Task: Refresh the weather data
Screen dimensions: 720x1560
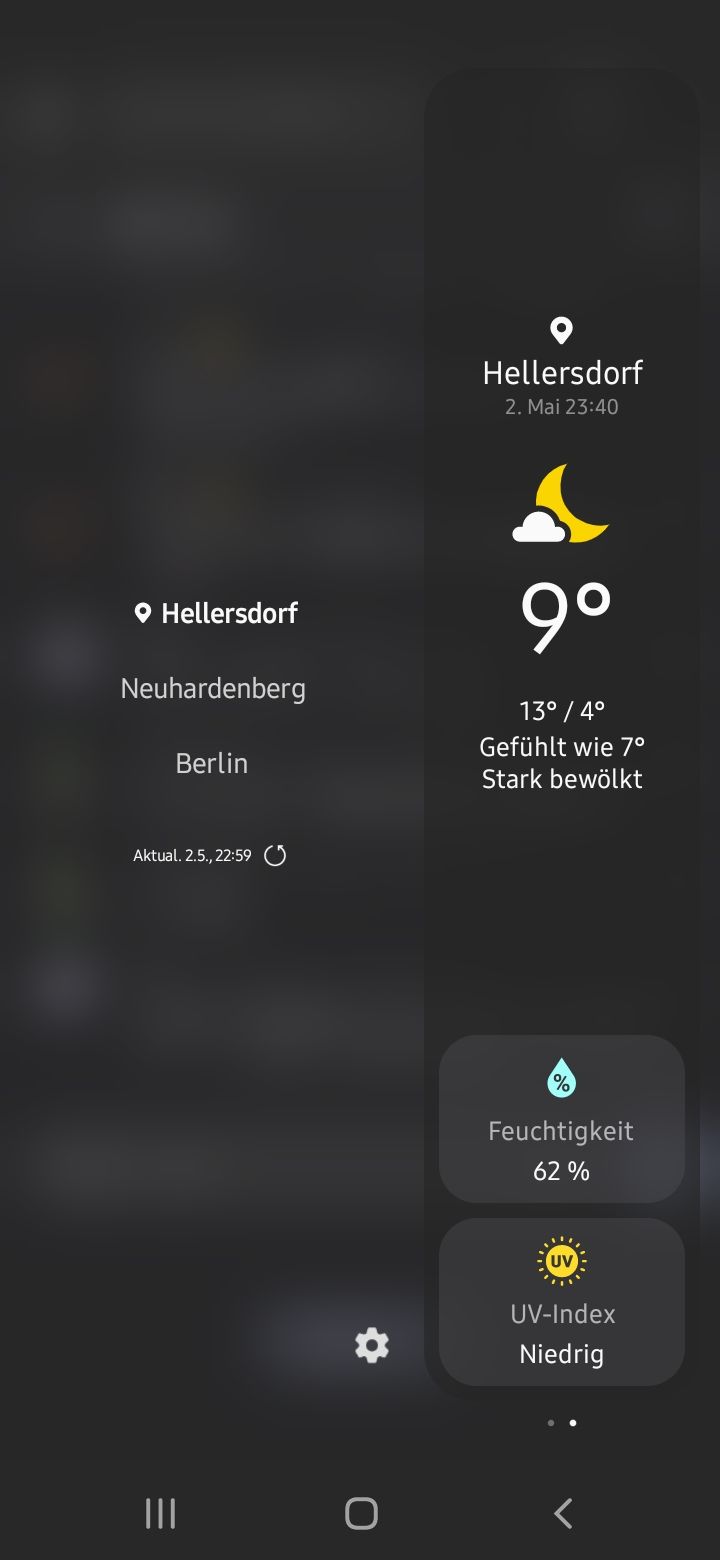Action: tap(275, 856)
